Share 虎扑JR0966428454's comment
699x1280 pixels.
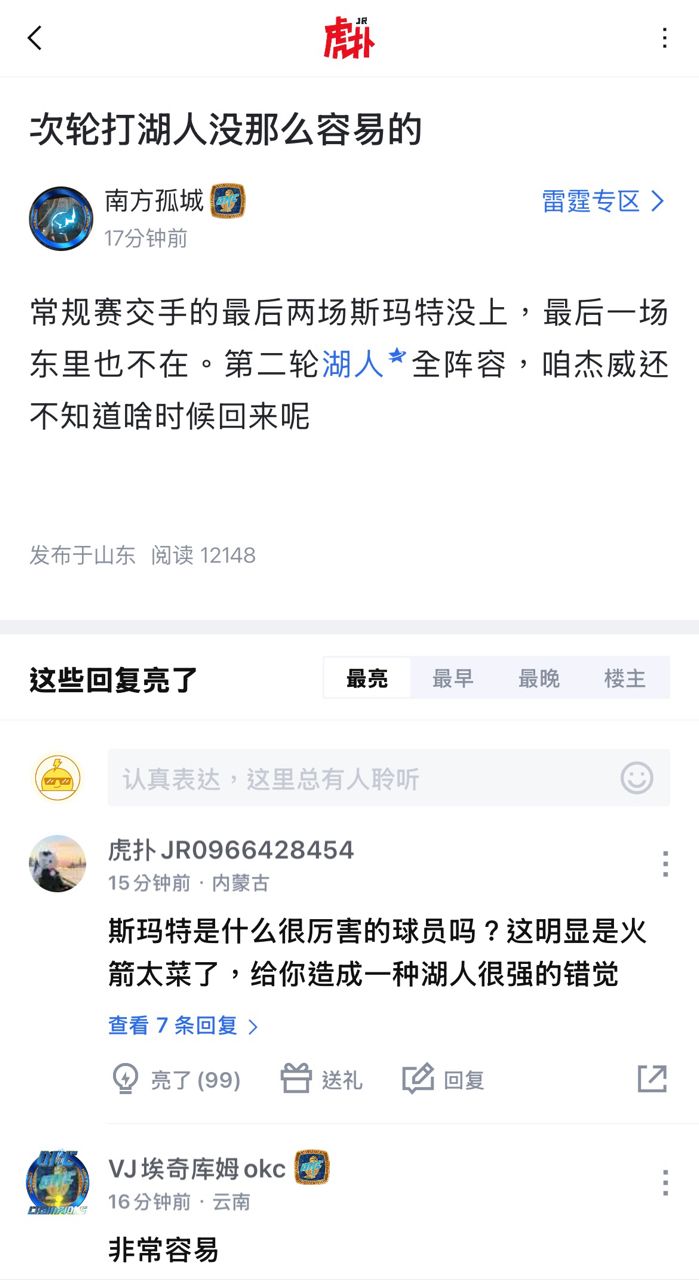tap(652, 1079)
